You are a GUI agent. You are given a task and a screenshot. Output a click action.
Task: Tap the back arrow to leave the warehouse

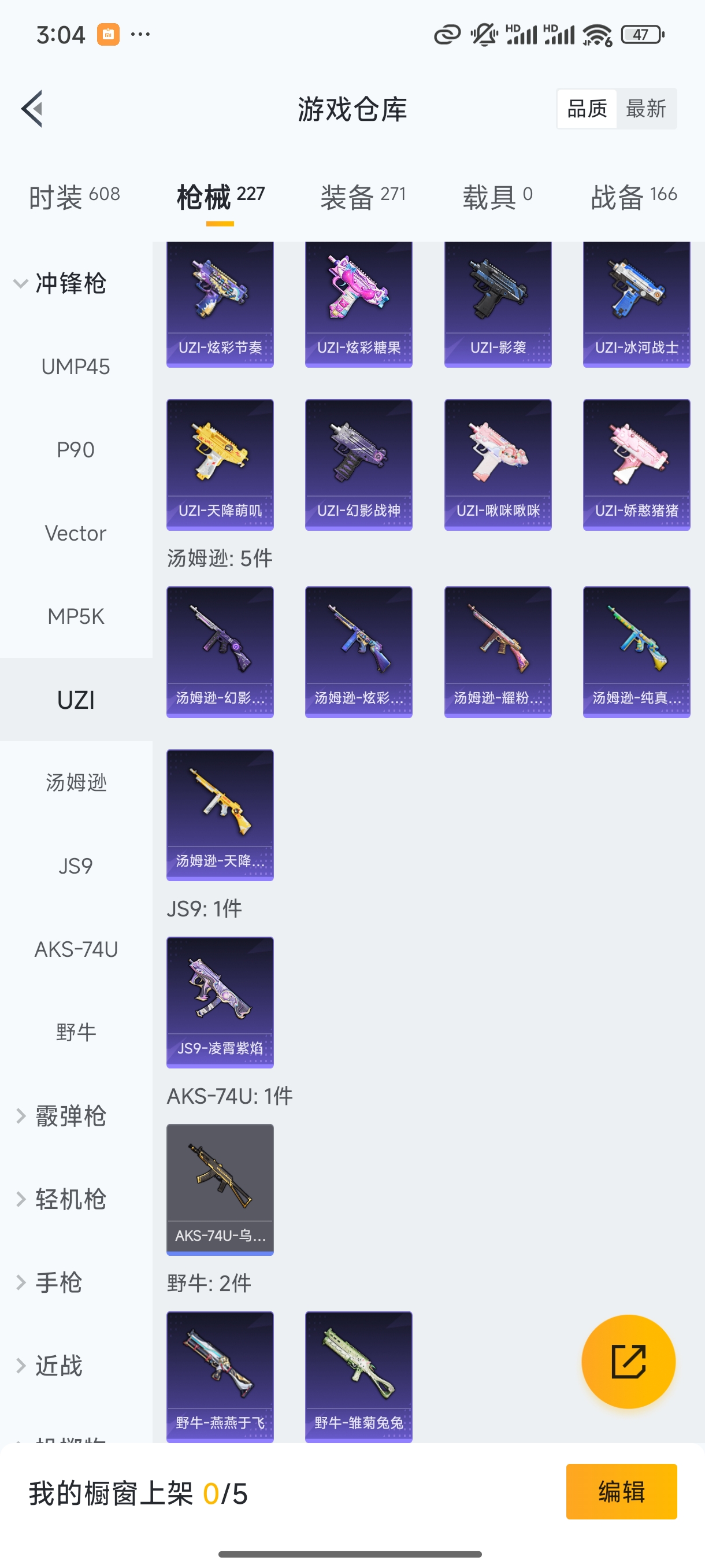[x=32, y=108]
